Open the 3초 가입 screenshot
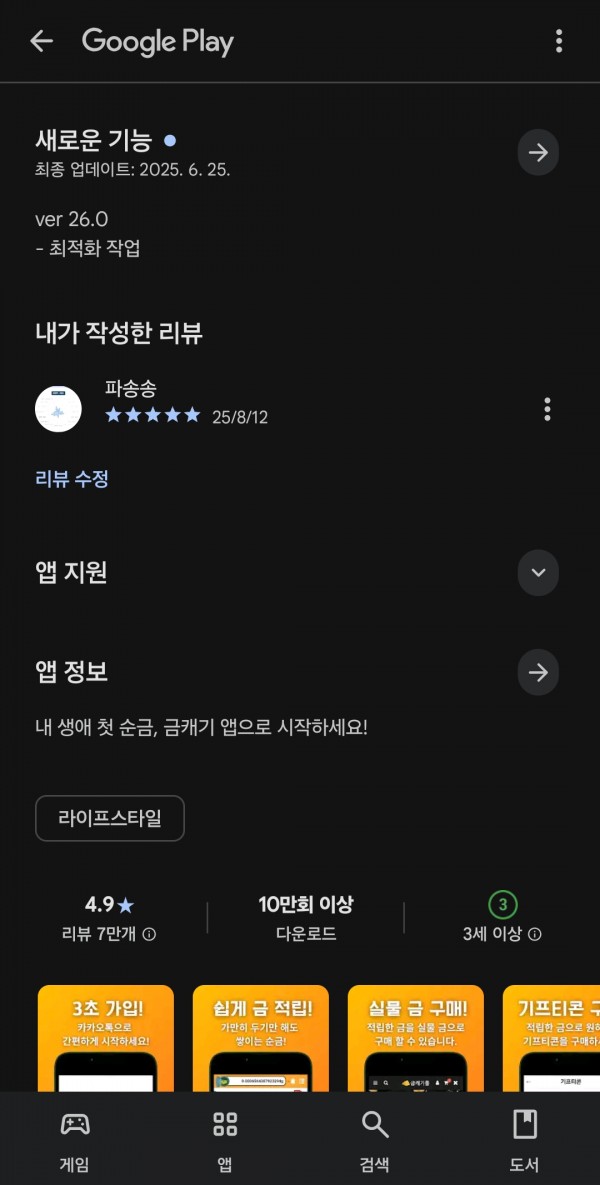This screenshot has width=600, height=1185. coord(106,1038)
